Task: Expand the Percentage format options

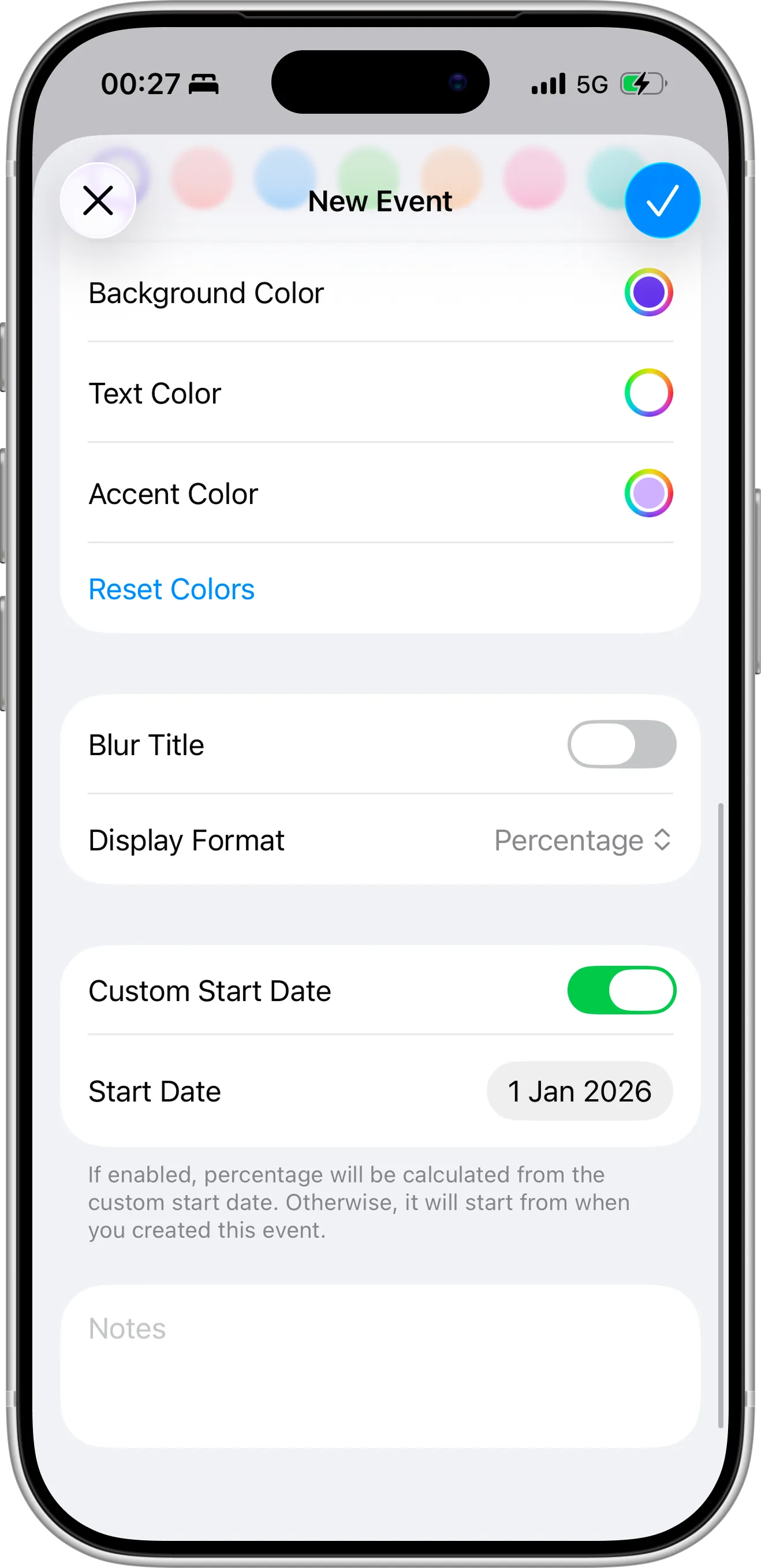Action: [x=663, y=841]
